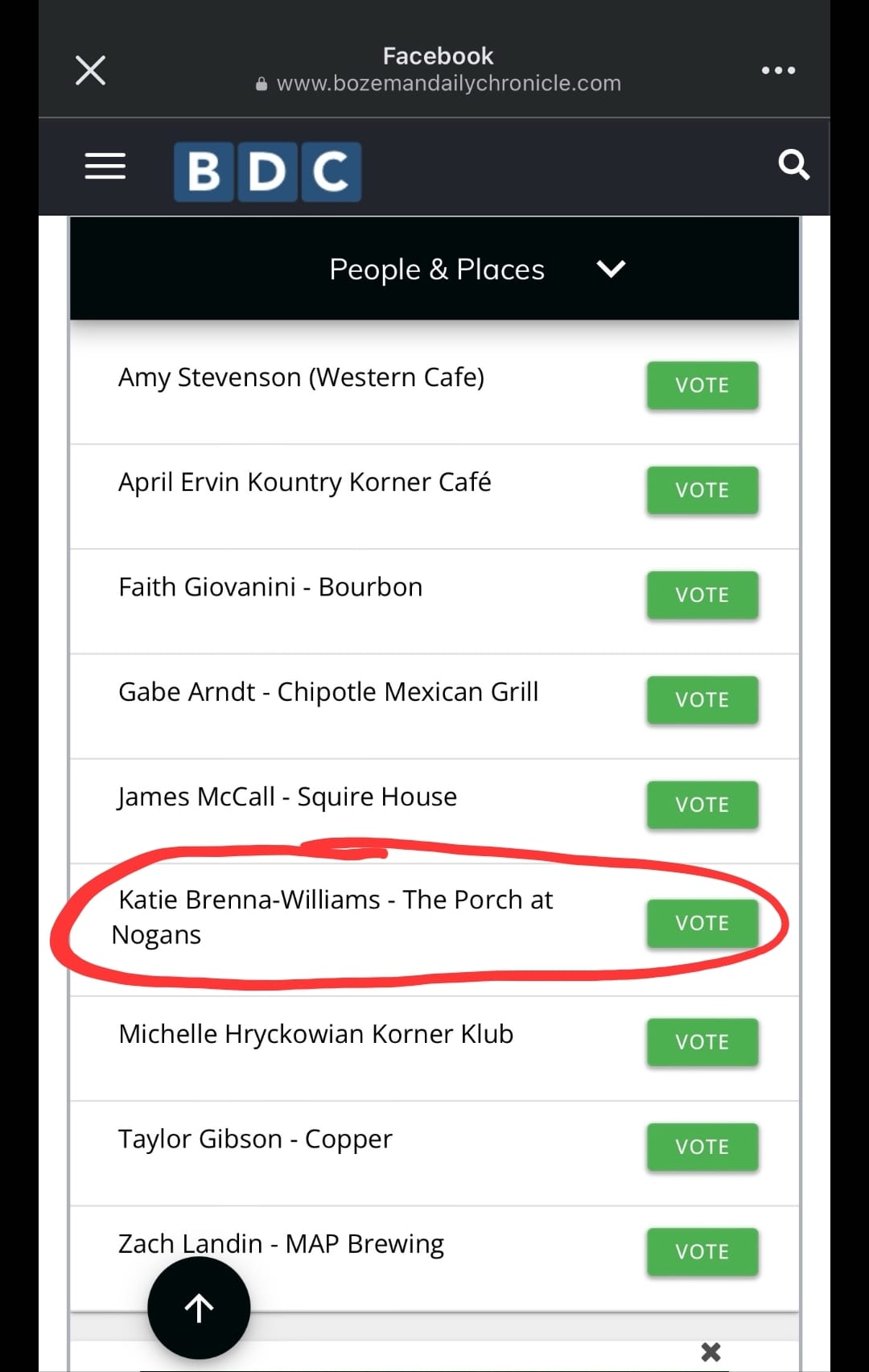Vote for Michelle Hryckowian Korner Klub

[x=702, y=1042]
